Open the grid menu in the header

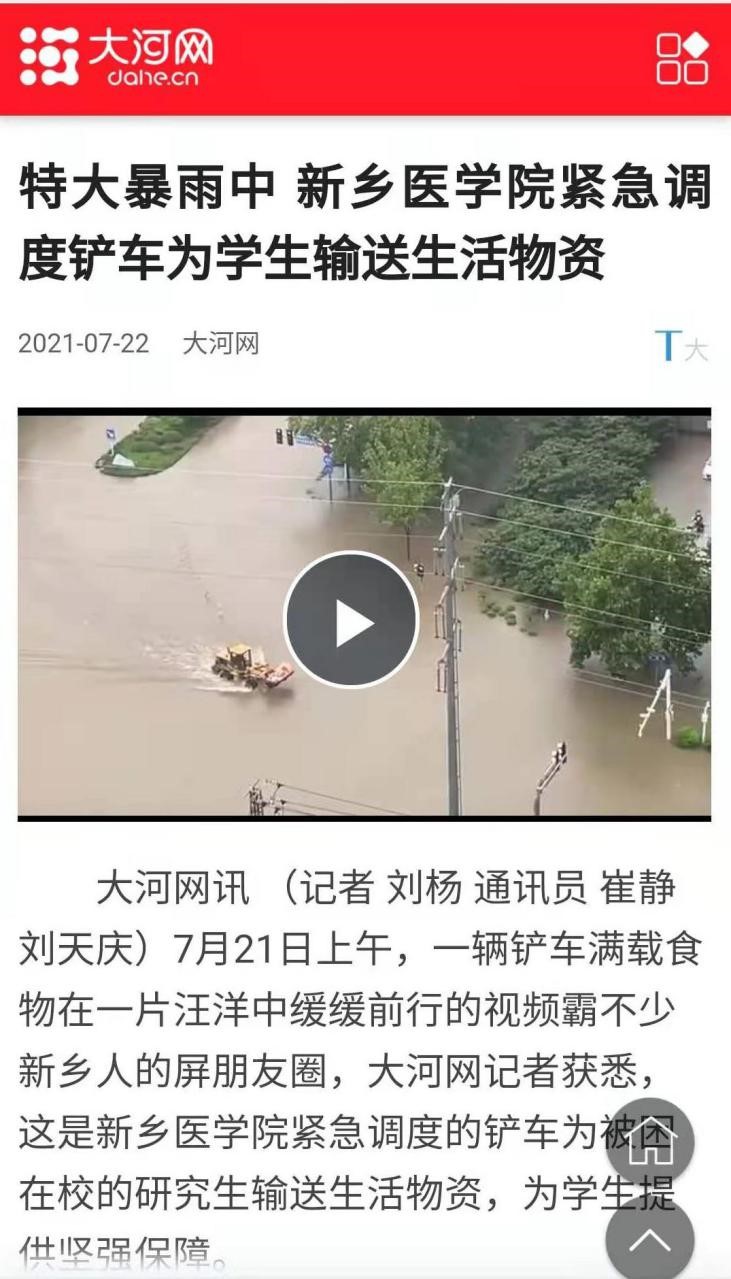(681, 58)
